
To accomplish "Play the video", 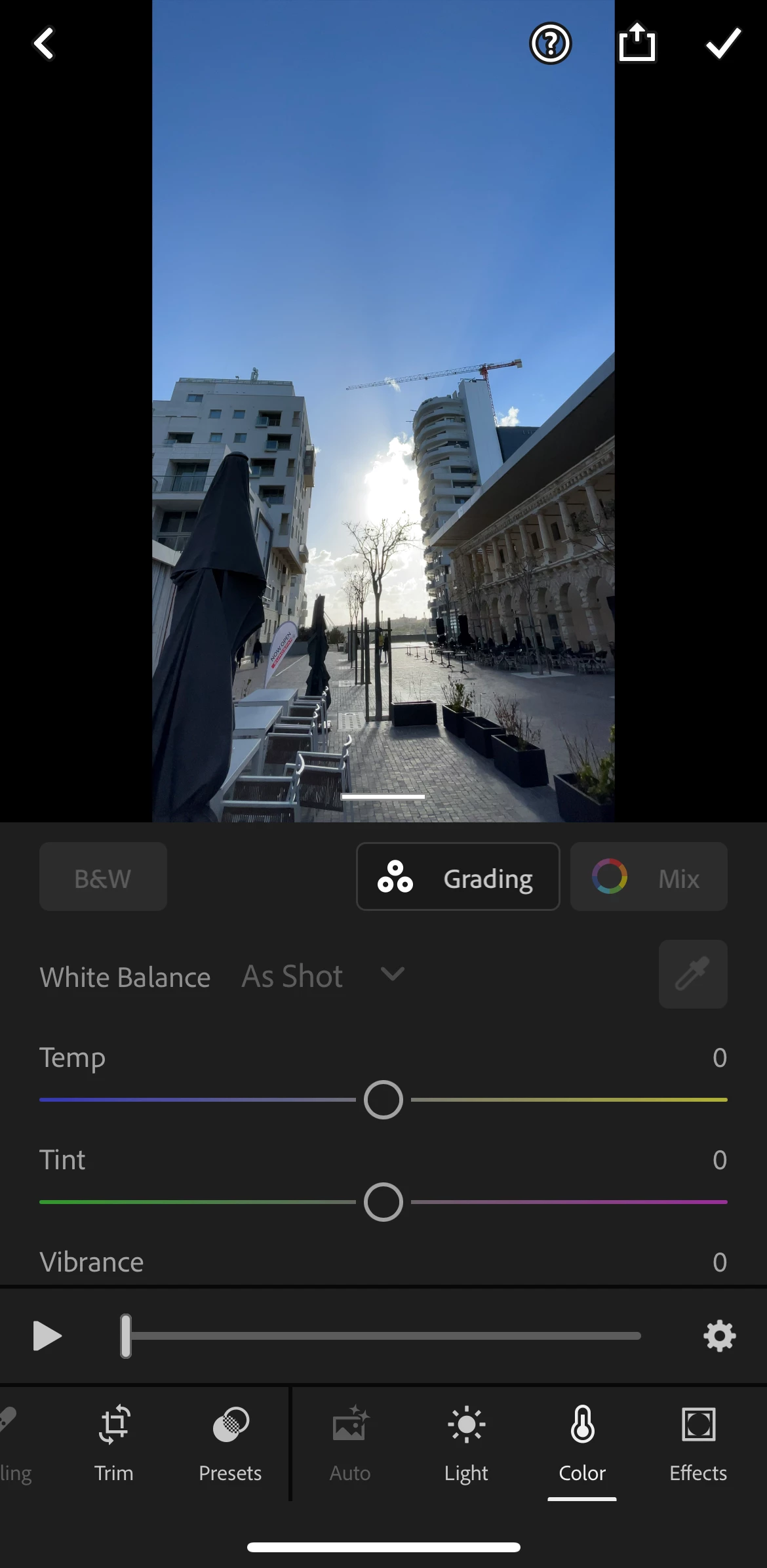I will tap(47, 1336).
